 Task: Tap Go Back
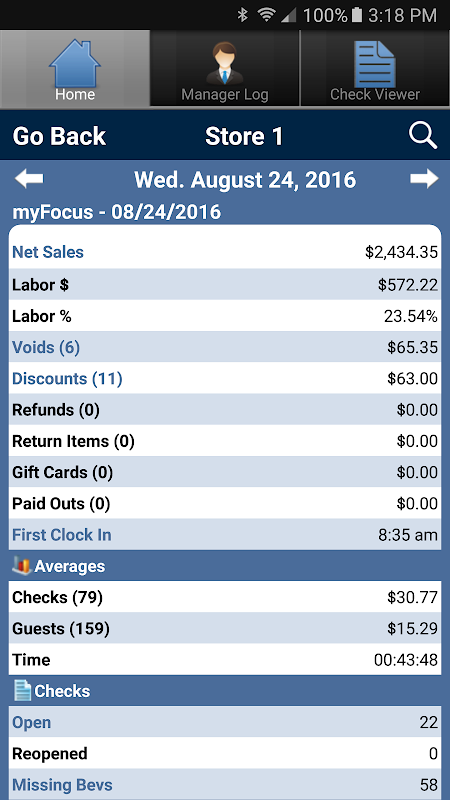[x=59, y=137]
